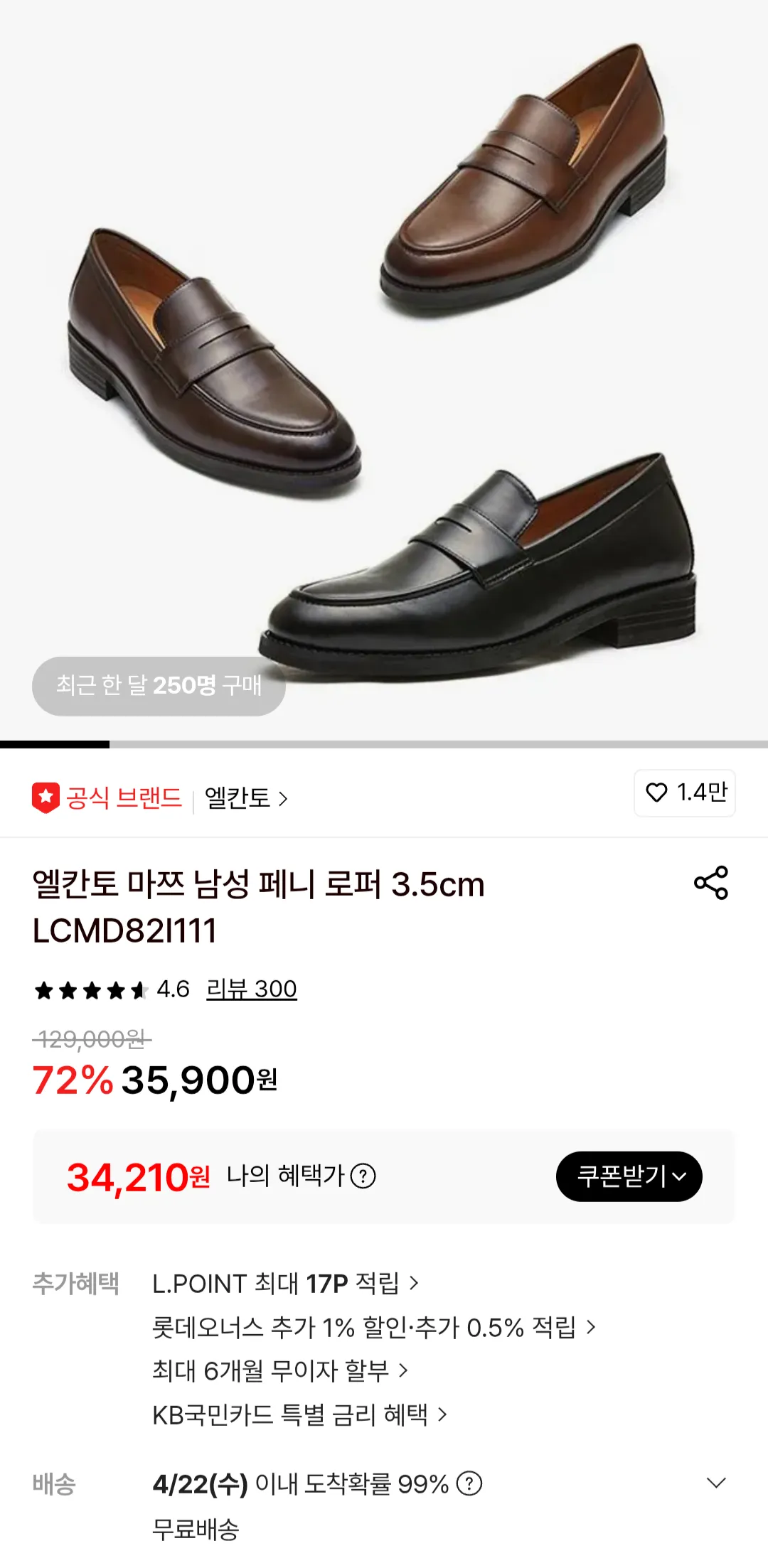Tap the 나의 혜택가 help icon
768x1568 pixels.
point(363,1176)
